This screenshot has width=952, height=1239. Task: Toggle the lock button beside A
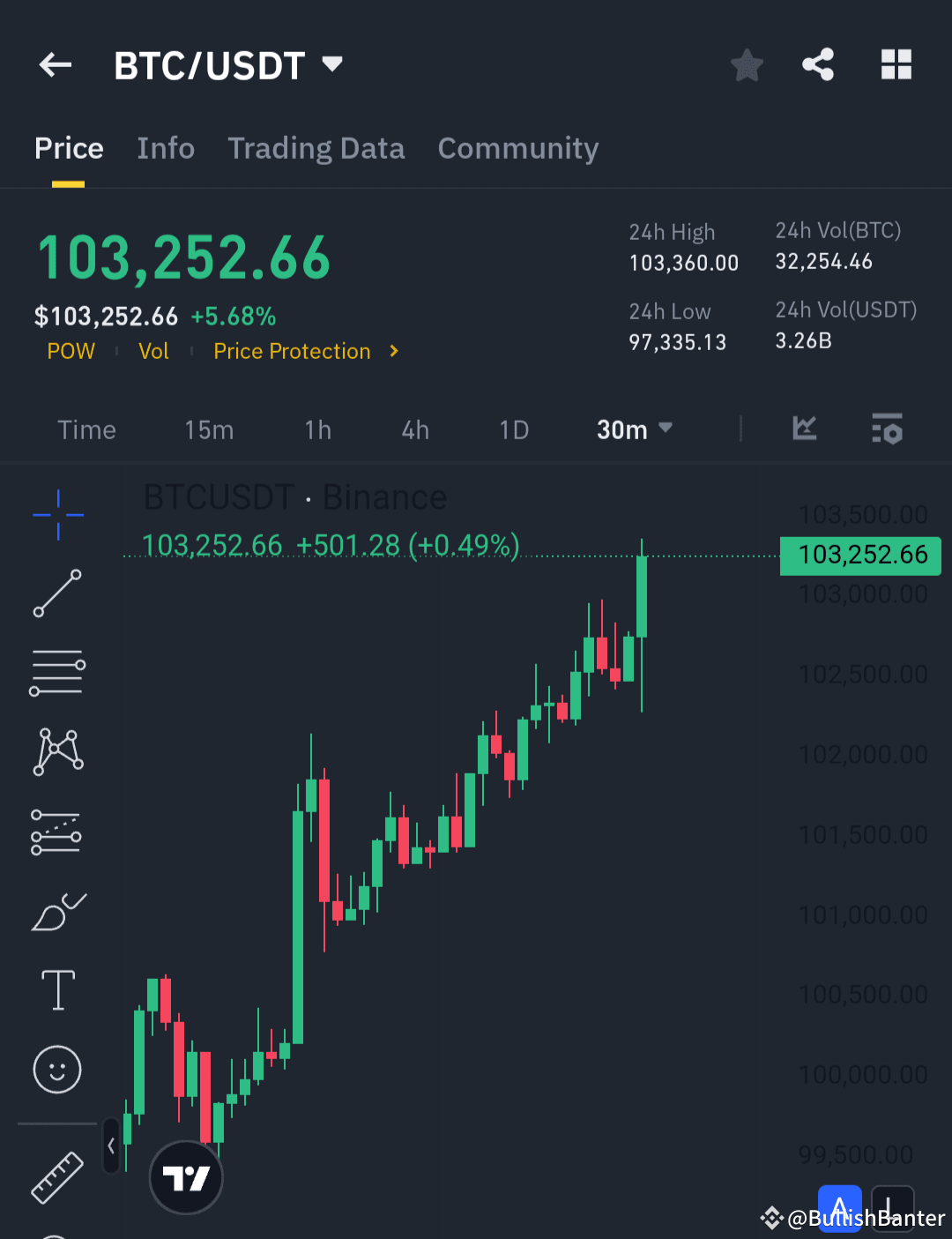(x=891, y=1208)
